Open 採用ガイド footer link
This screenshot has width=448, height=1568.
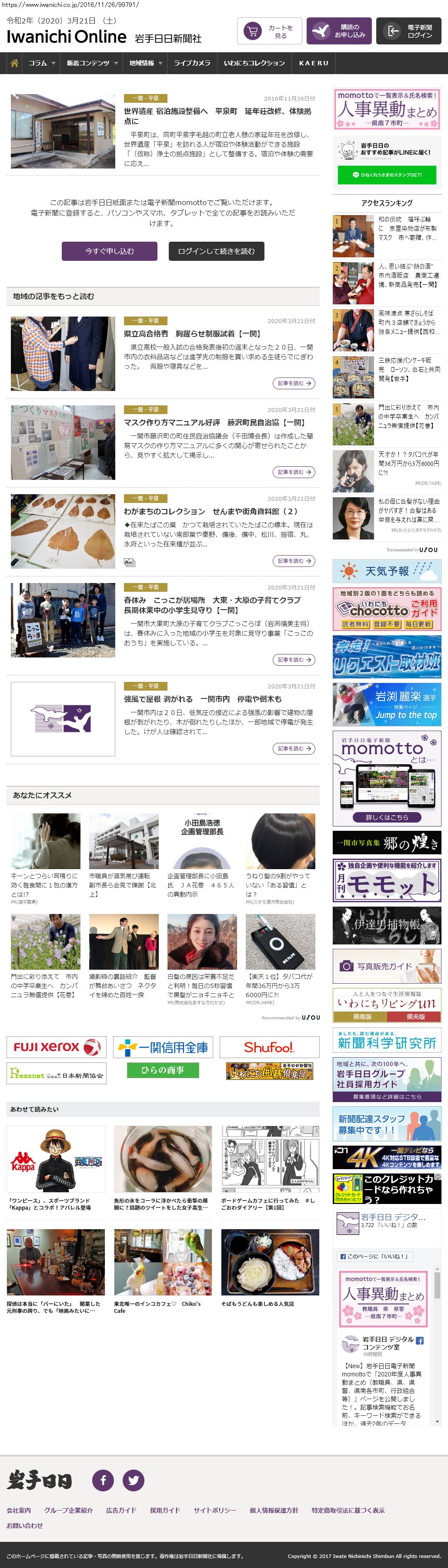[165, 1510]
